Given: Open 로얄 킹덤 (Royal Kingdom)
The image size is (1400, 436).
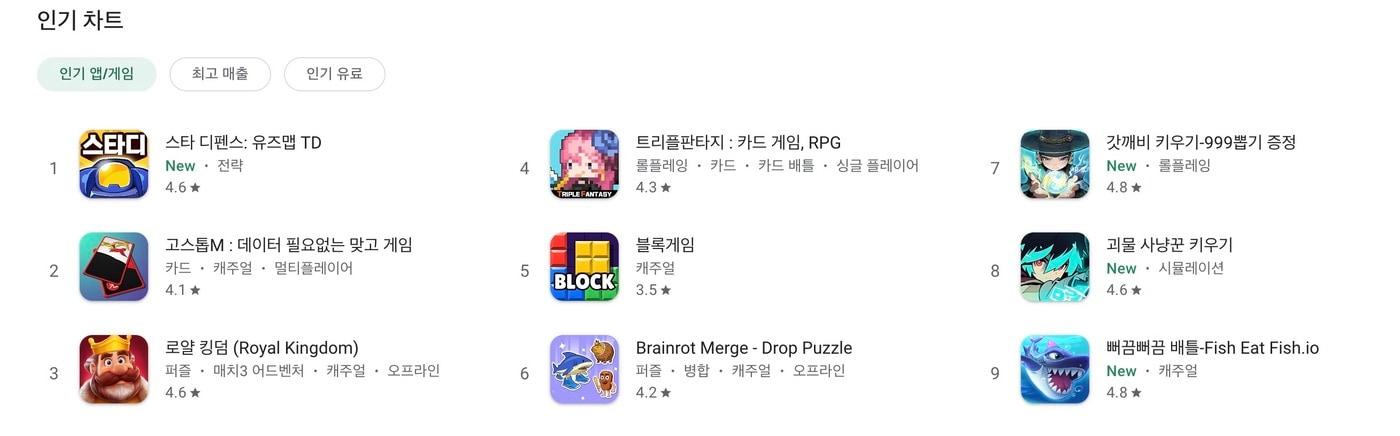Looking at the screenshot, I should pyautogui.click(x=261, y=348).
